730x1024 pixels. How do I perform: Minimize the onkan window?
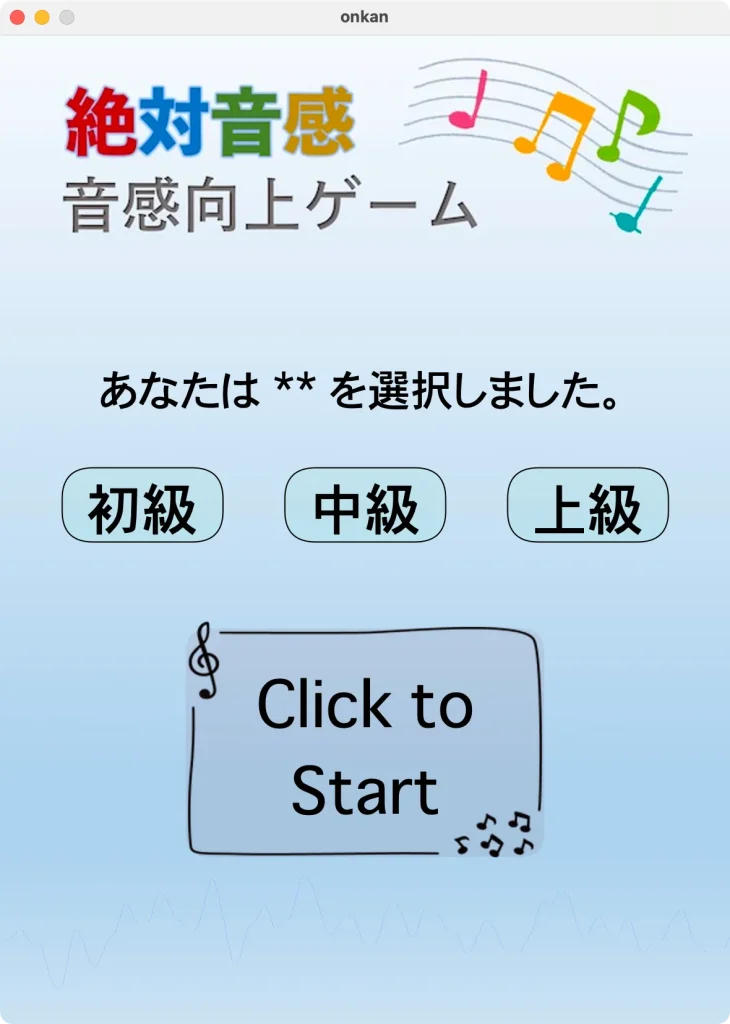(42, 17)
